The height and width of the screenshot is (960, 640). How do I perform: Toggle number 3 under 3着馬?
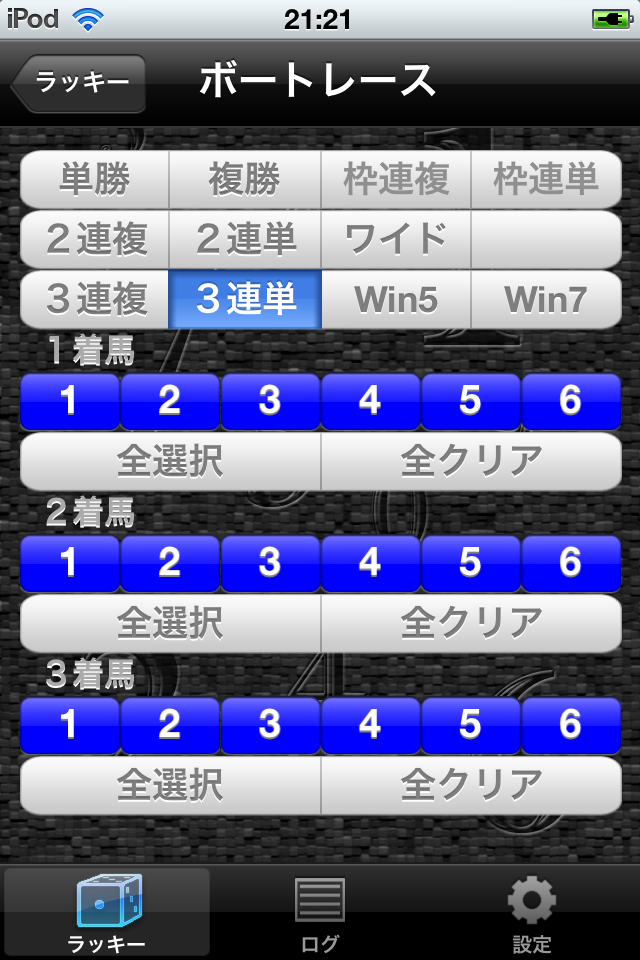click(x=269, y=725)
